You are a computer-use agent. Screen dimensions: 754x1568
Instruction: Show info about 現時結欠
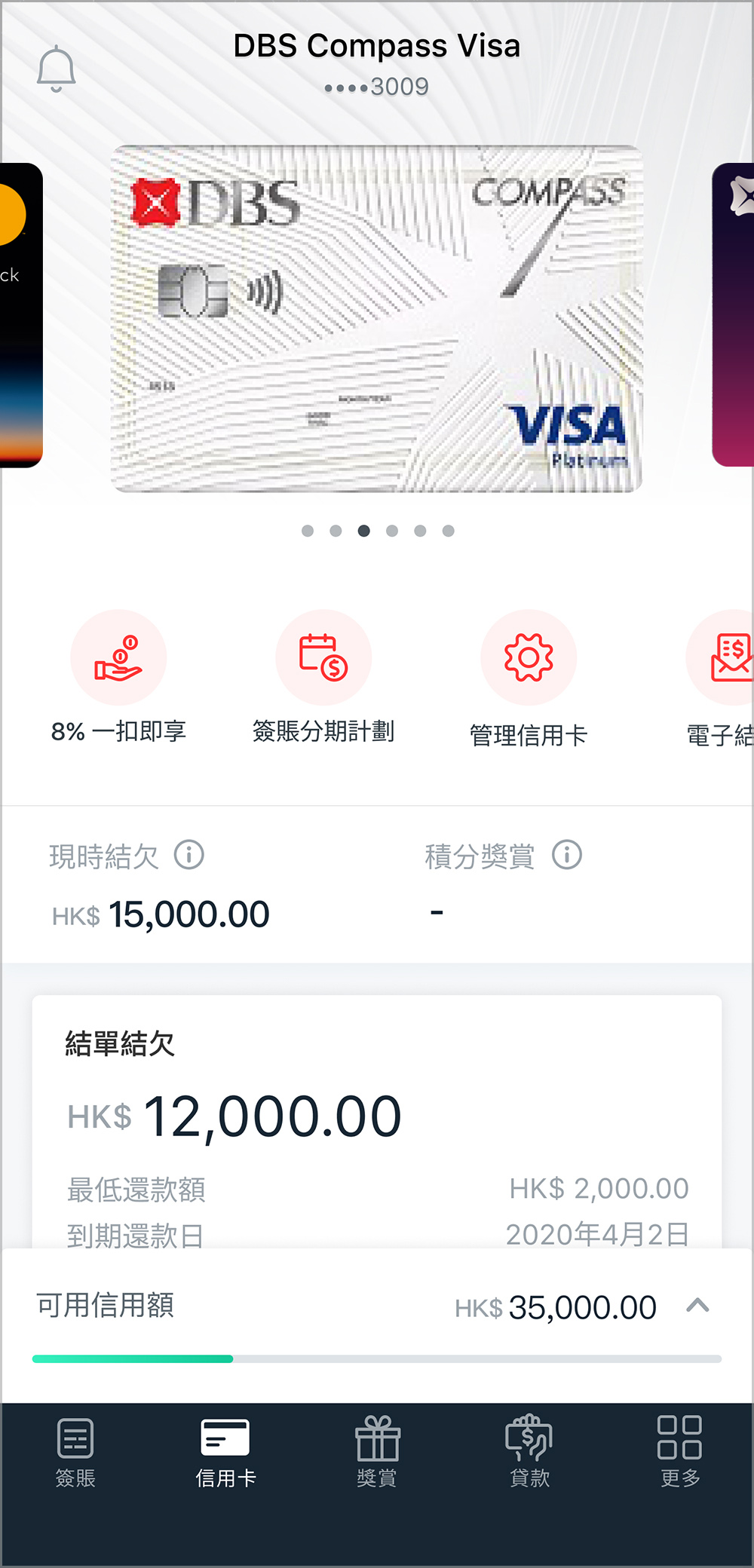189,856
